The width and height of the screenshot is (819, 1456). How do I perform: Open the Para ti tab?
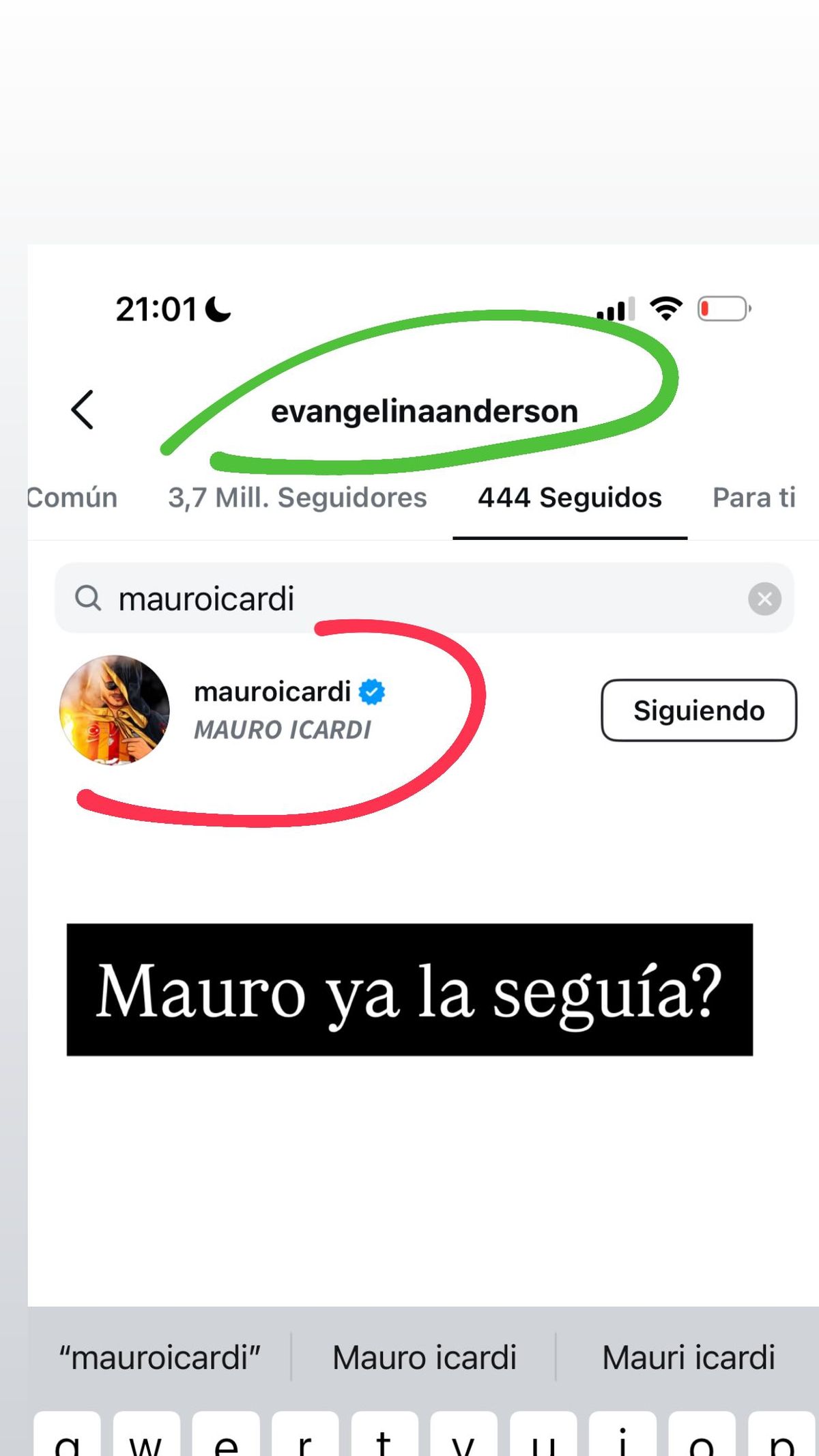tap(754, 497)
